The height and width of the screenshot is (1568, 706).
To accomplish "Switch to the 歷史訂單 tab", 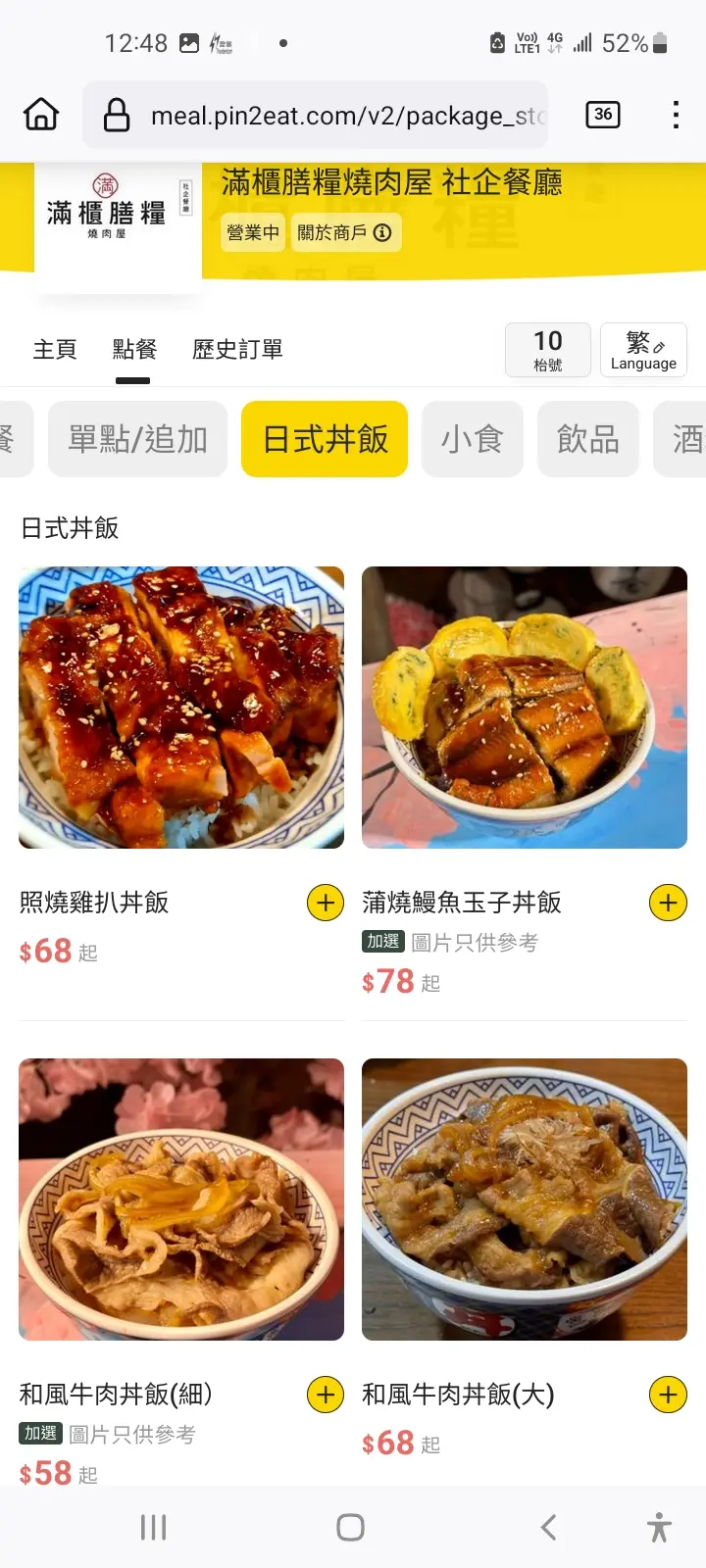I will (237, 350).
